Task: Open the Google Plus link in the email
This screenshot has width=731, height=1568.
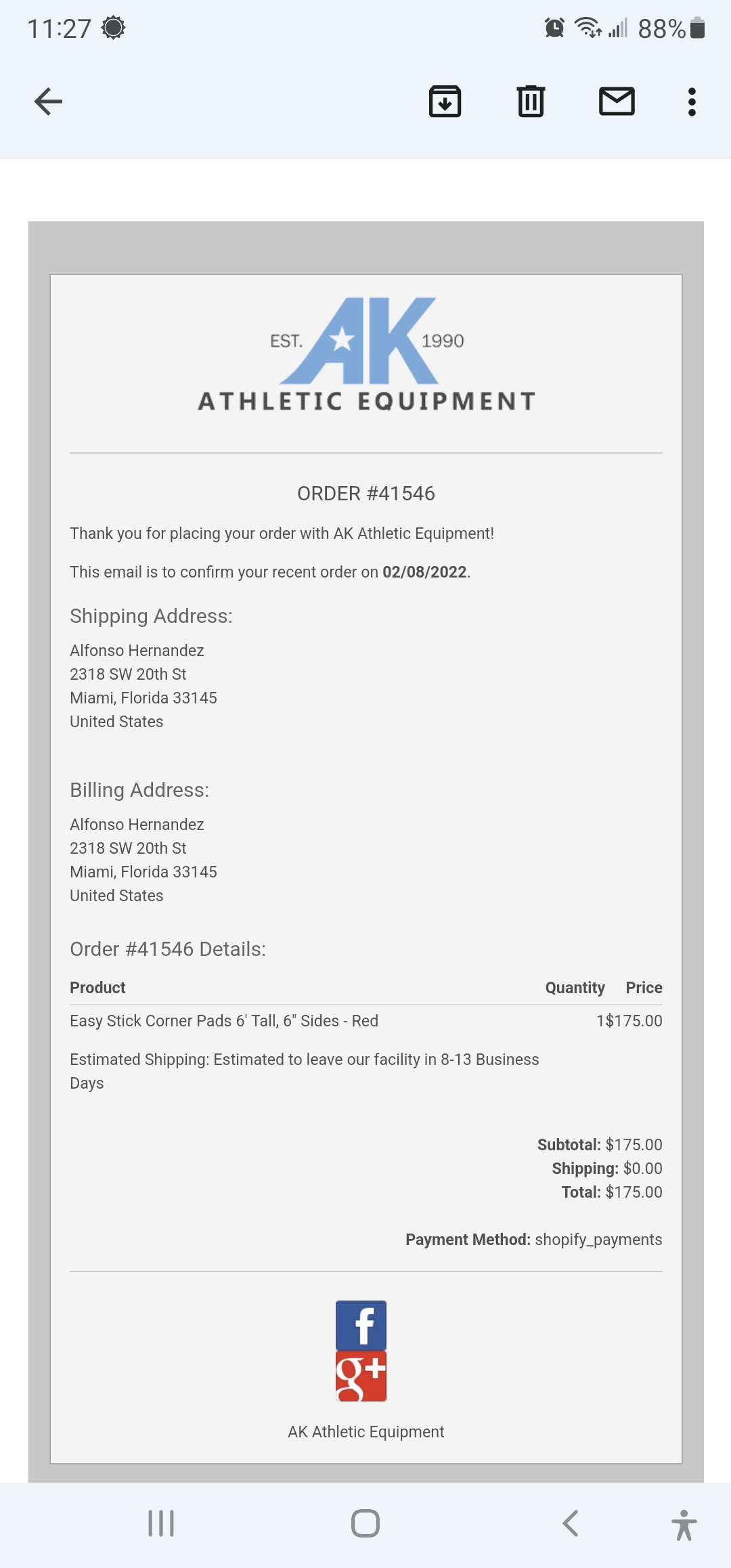Action: pyautogui.click(x=361, y=1376)
